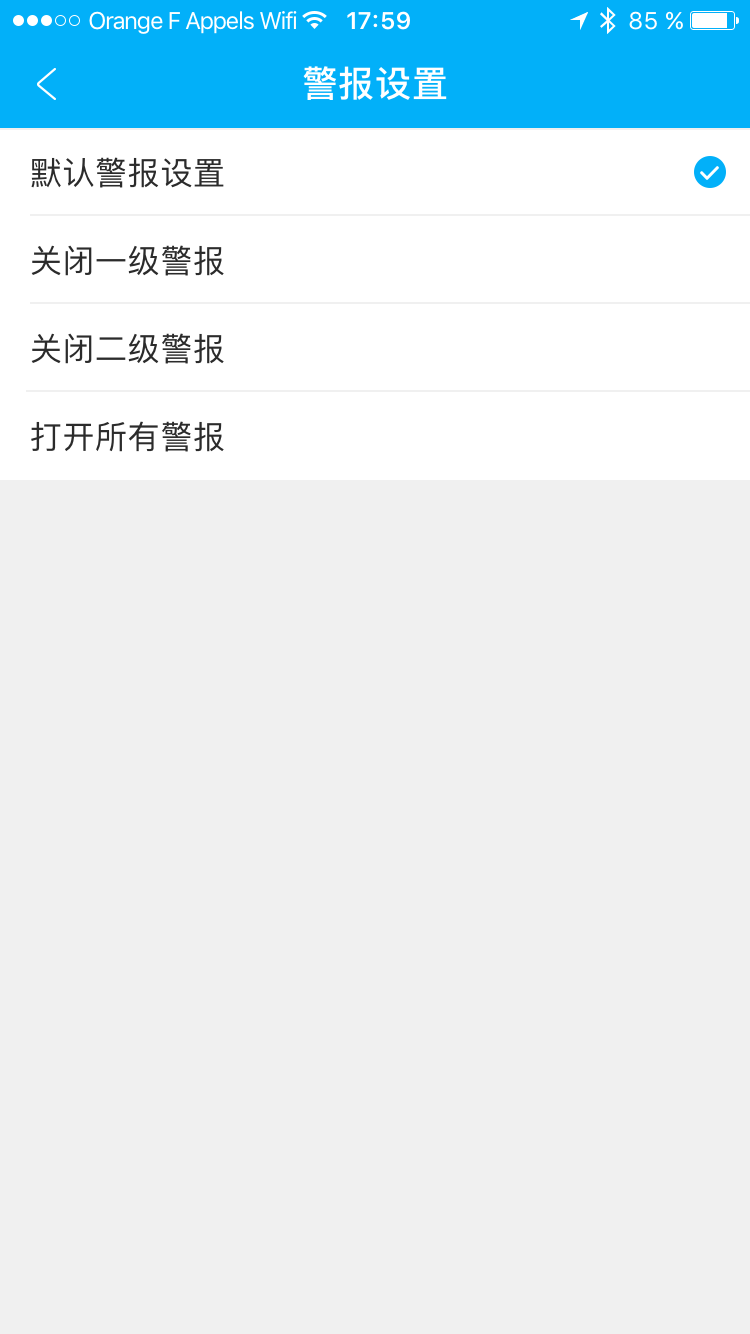The height and width of the screenshot is (1334, 750).
Task: Select the 默认警报设置 option
Action: (128, 173)
